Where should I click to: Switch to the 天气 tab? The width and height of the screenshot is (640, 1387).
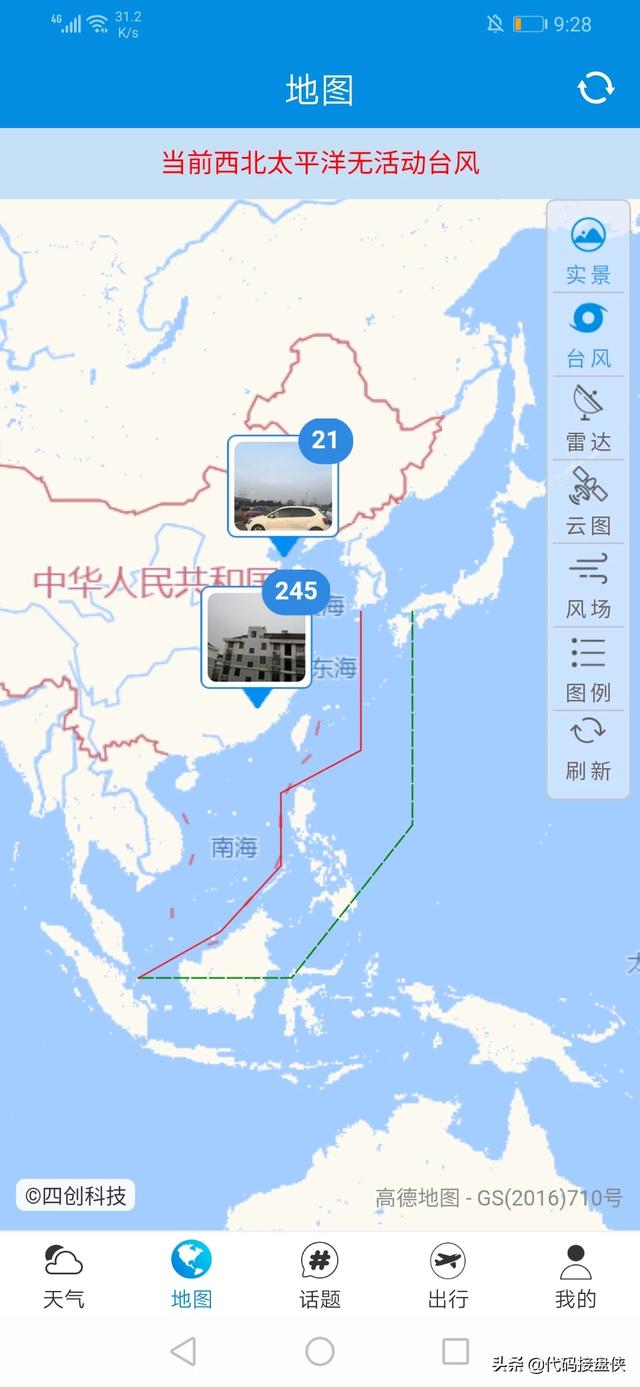64,1275
